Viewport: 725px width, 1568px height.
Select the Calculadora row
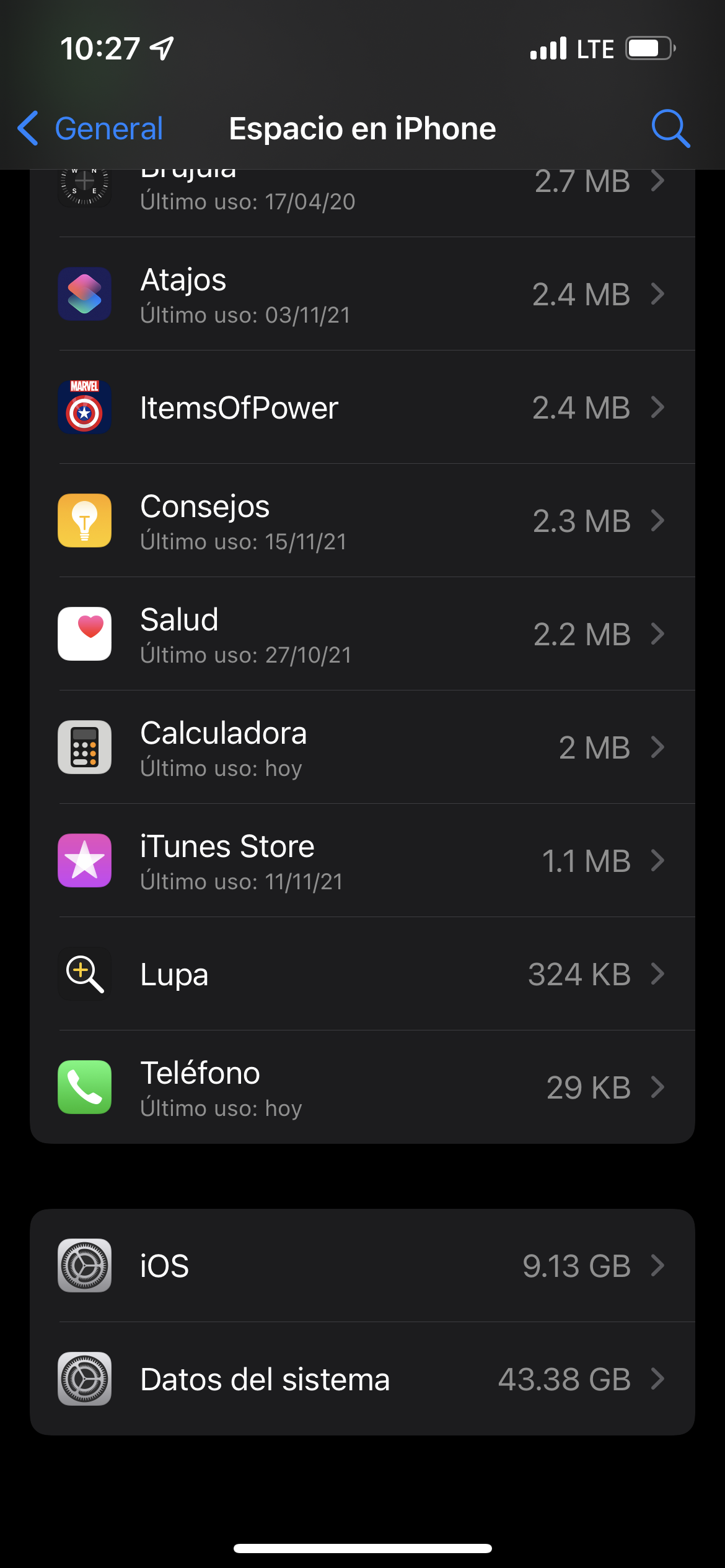362,747
